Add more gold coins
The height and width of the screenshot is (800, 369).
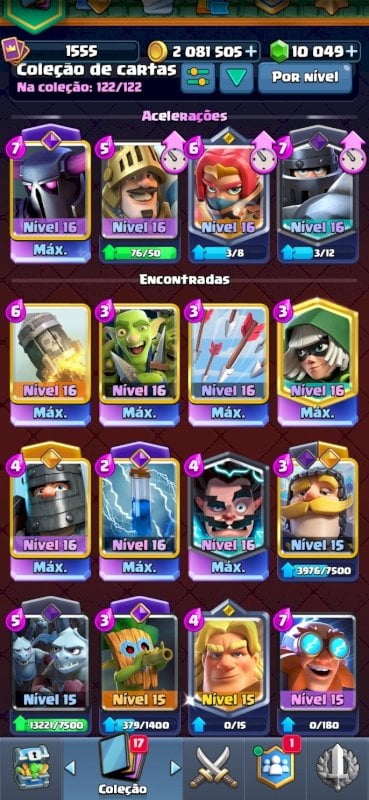pyautogui.click(x=251, y=52)
